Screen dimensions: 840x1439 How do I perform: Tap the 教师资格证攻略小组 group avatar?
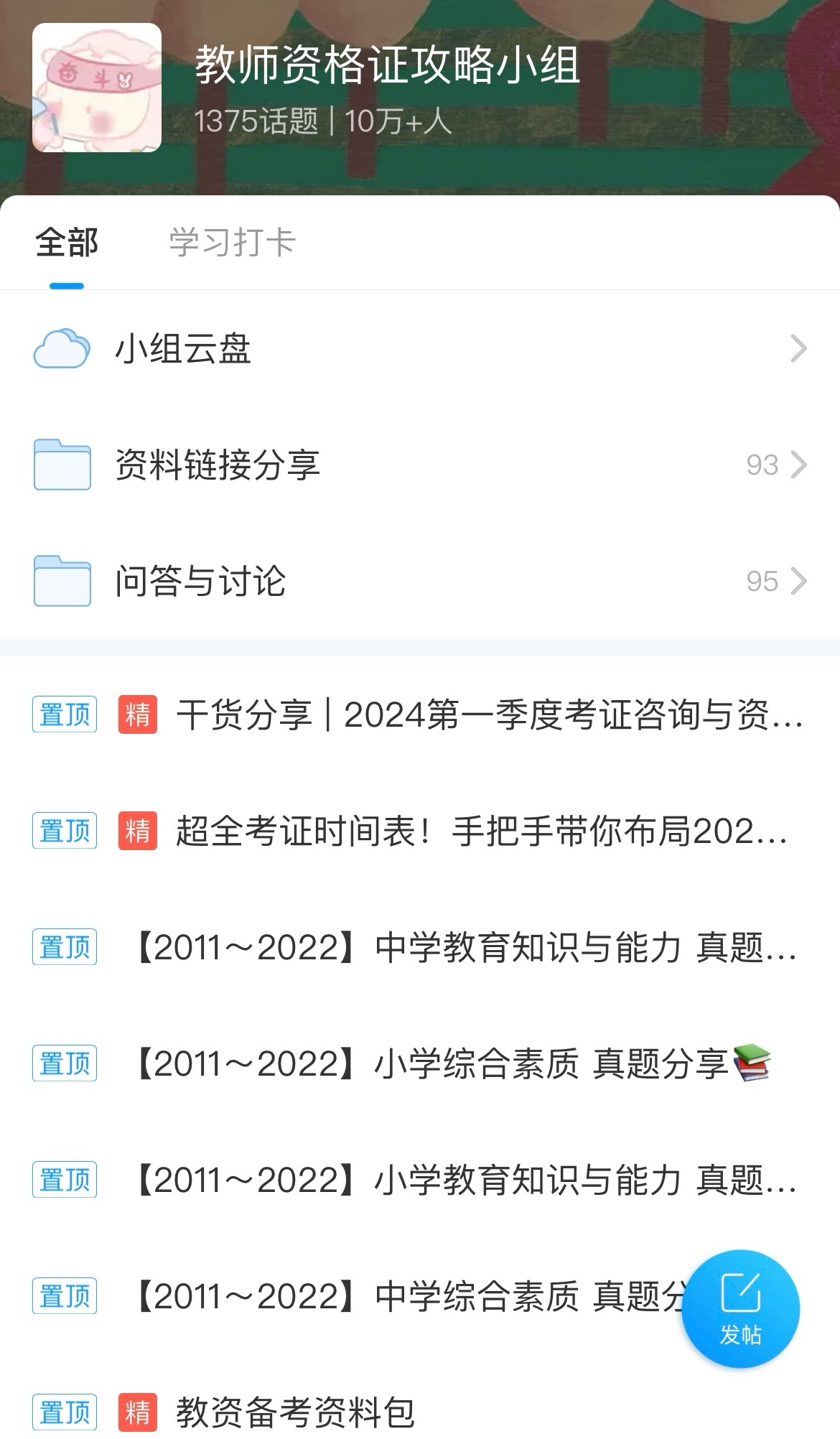click(x=97, y=88)
